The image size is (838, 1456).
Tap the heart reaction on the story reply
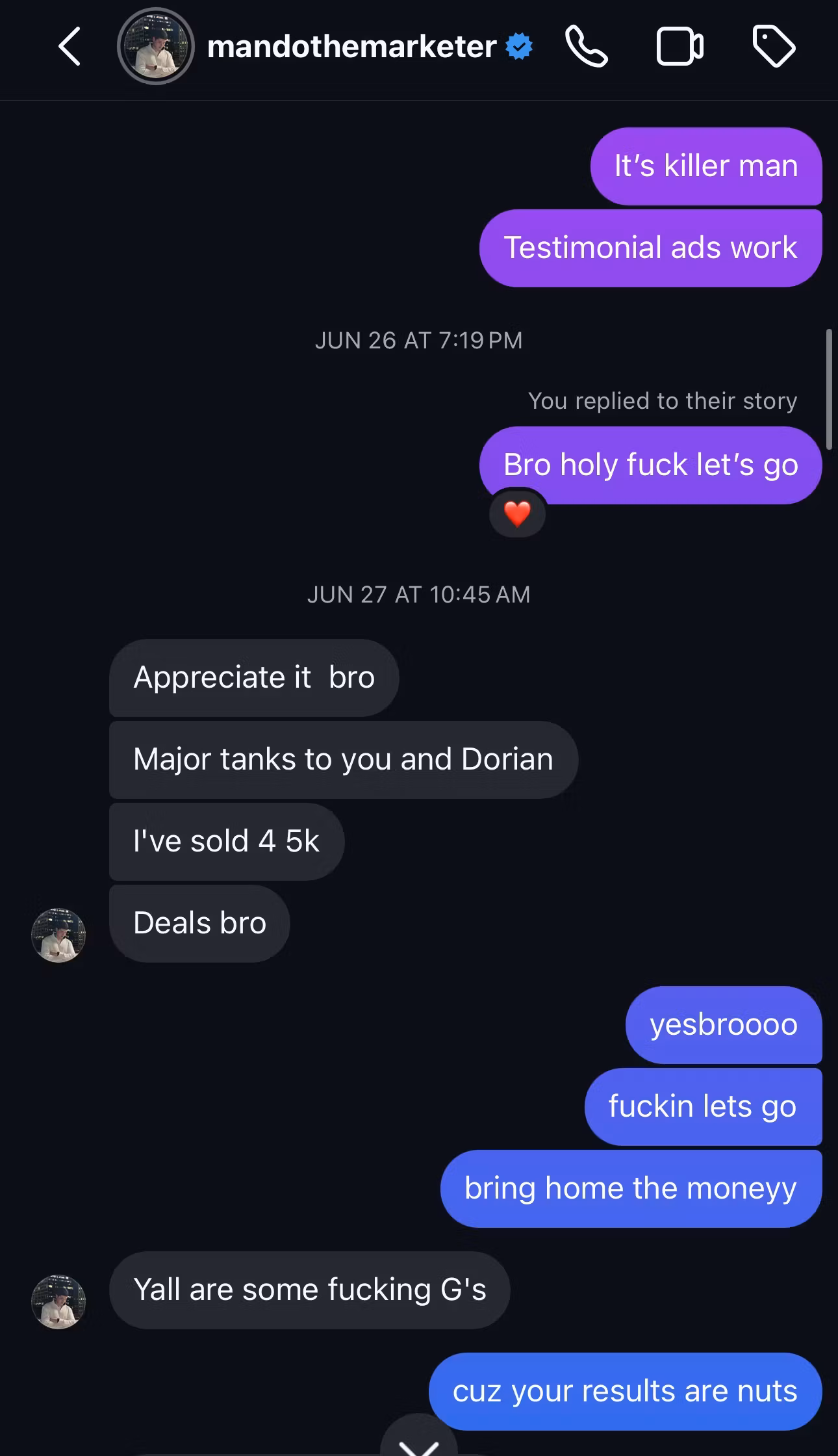[517, 514]
